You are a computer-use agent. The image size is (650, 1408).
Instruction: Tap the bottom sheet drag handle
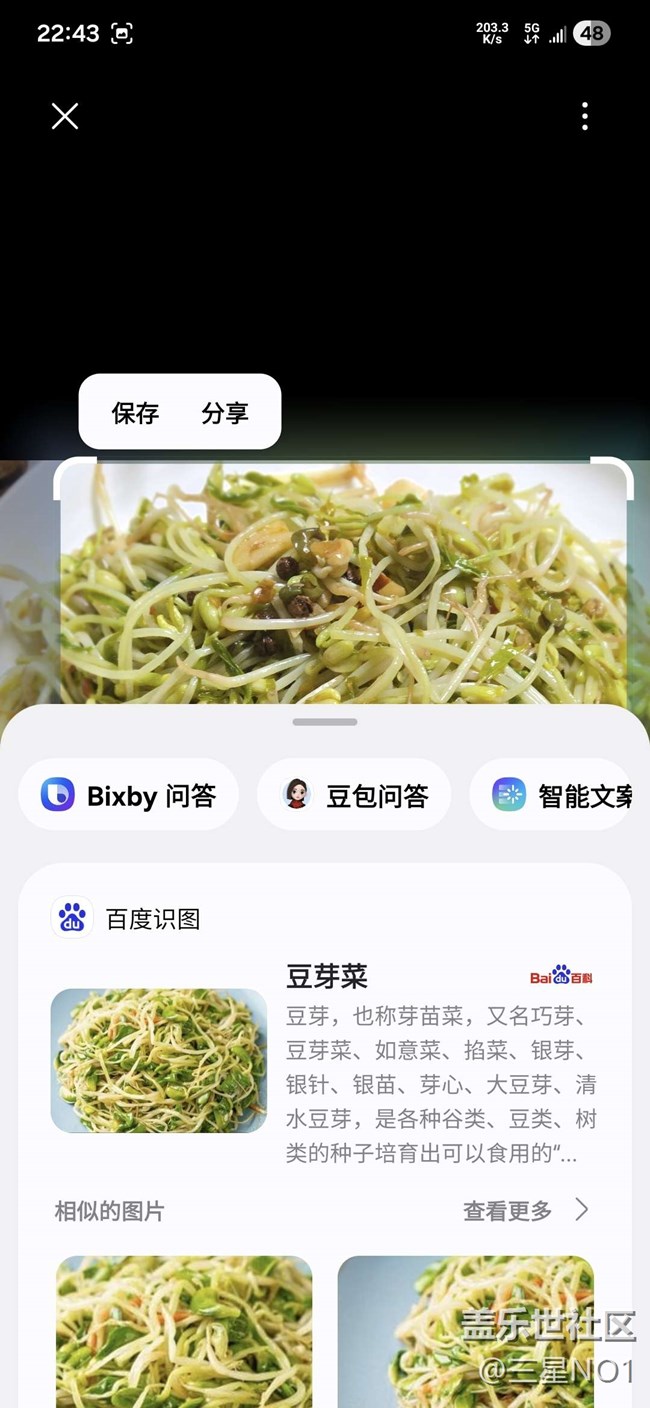[x=325, y=722]
